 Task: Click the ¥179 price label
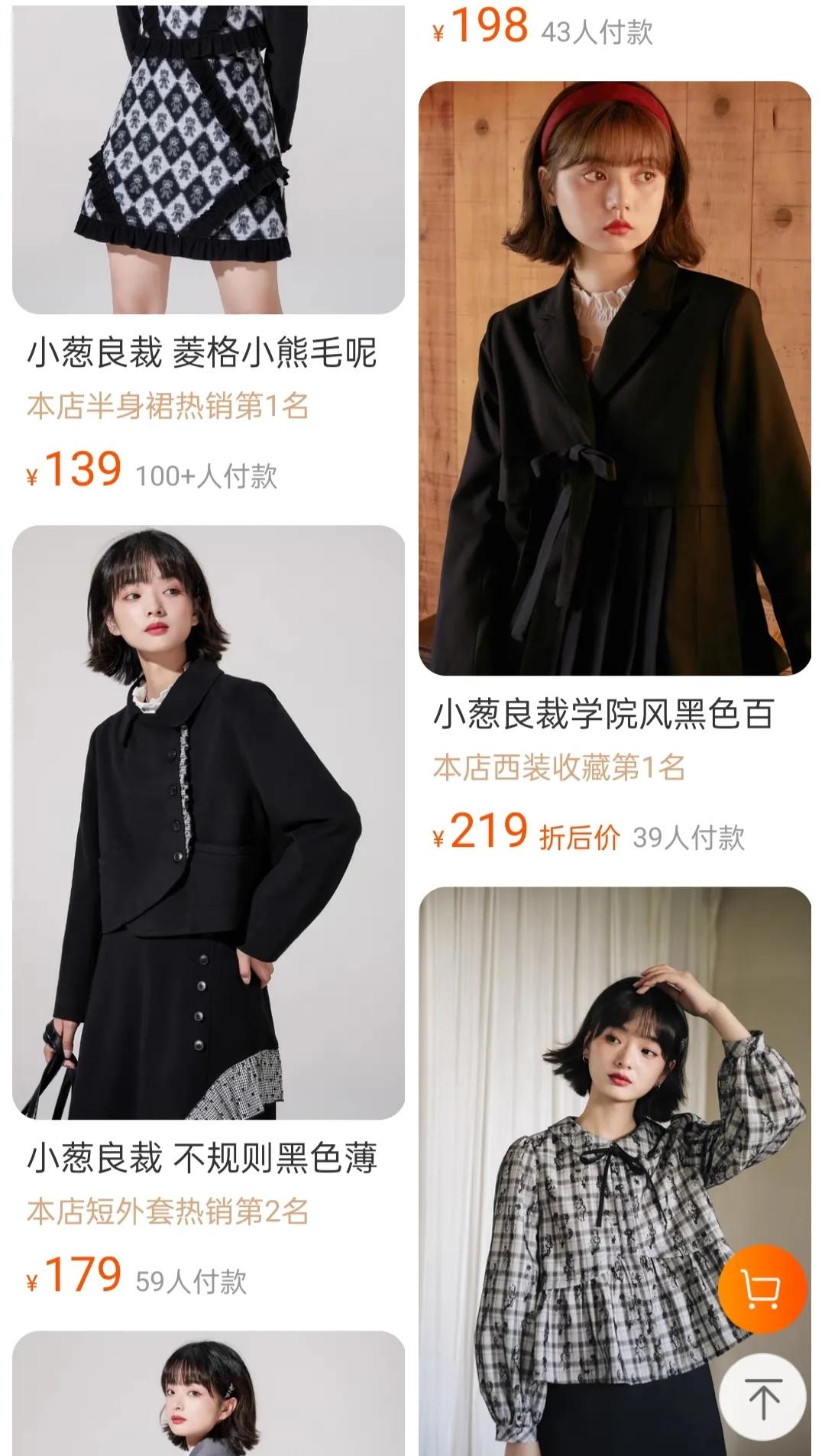point(76,1273)
